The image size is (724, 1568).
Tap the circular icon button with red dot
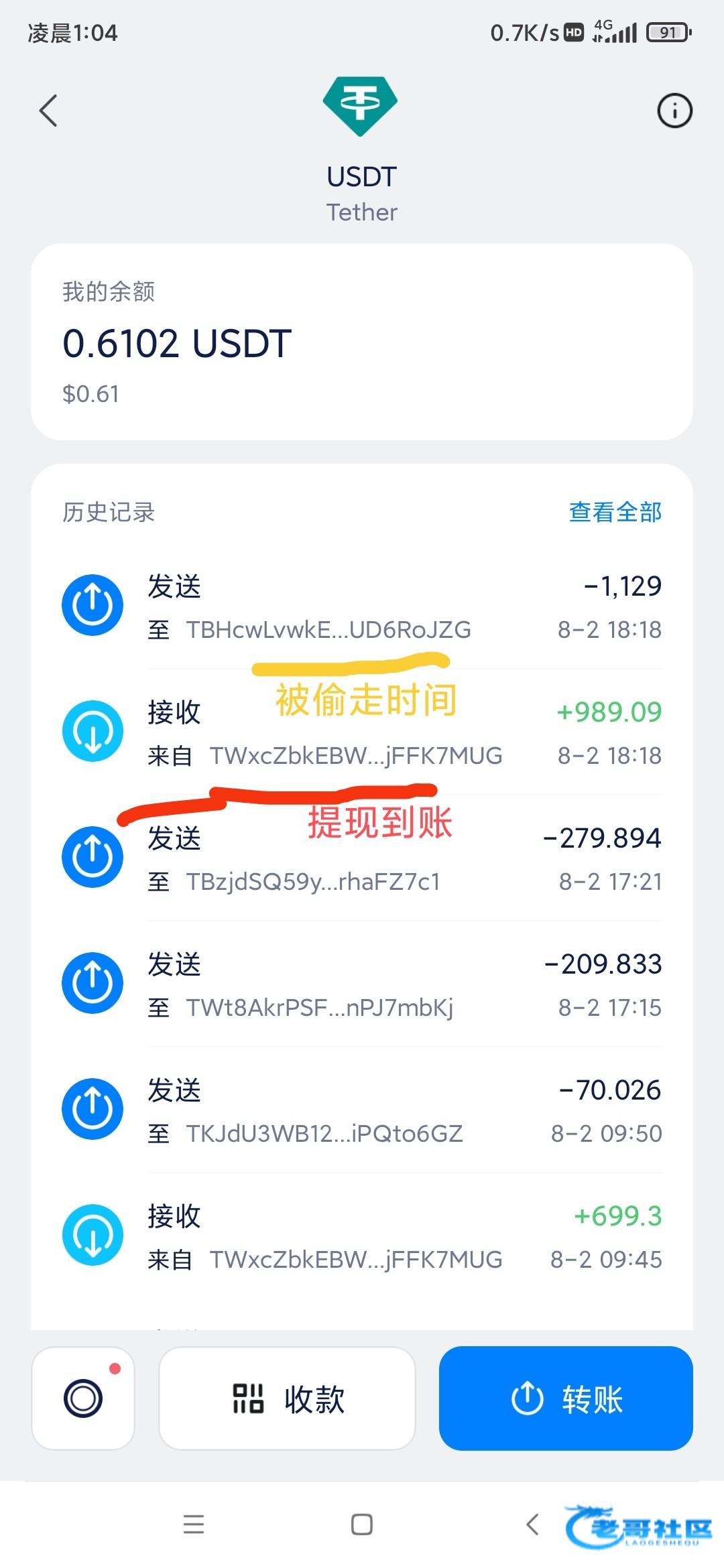click(x=83, y=1399)
